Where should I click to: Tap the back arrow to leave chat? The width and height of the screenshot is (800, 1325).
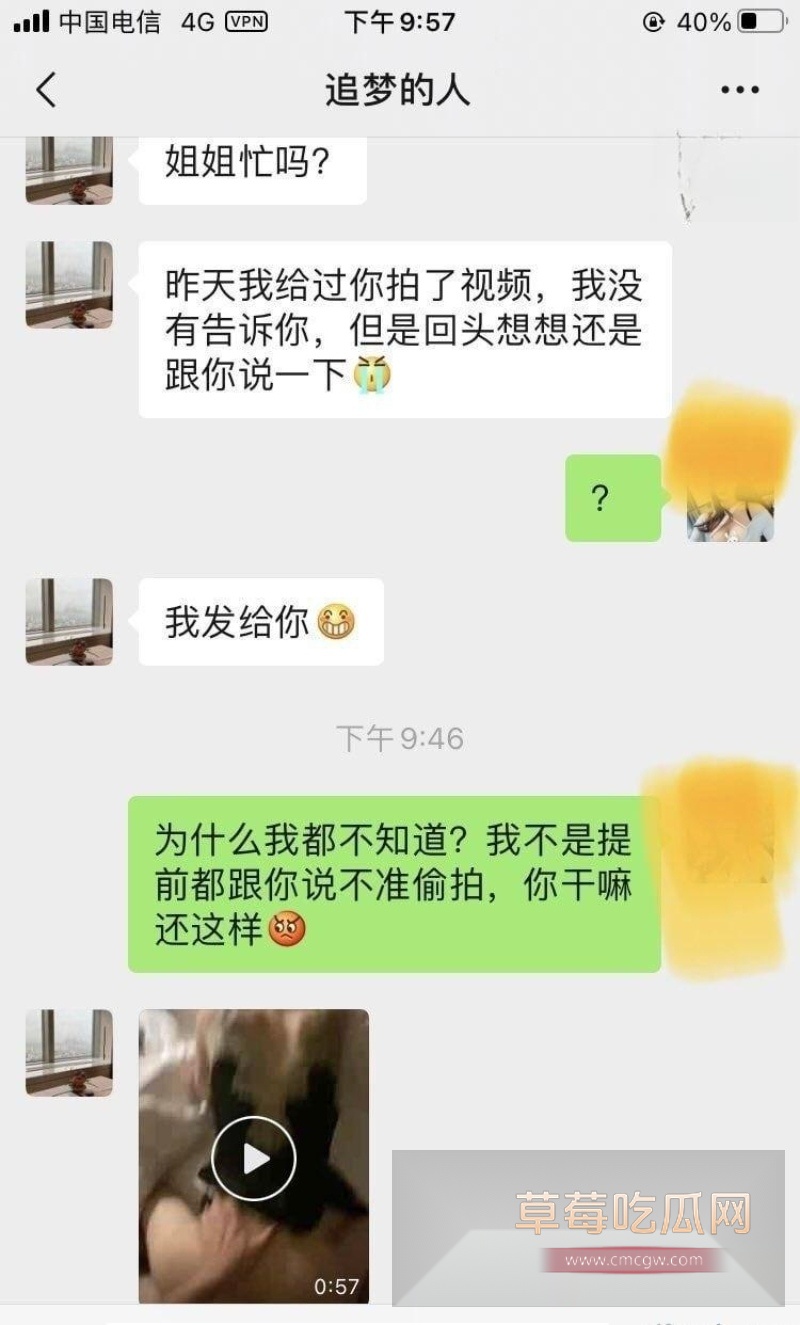[45, 89]
